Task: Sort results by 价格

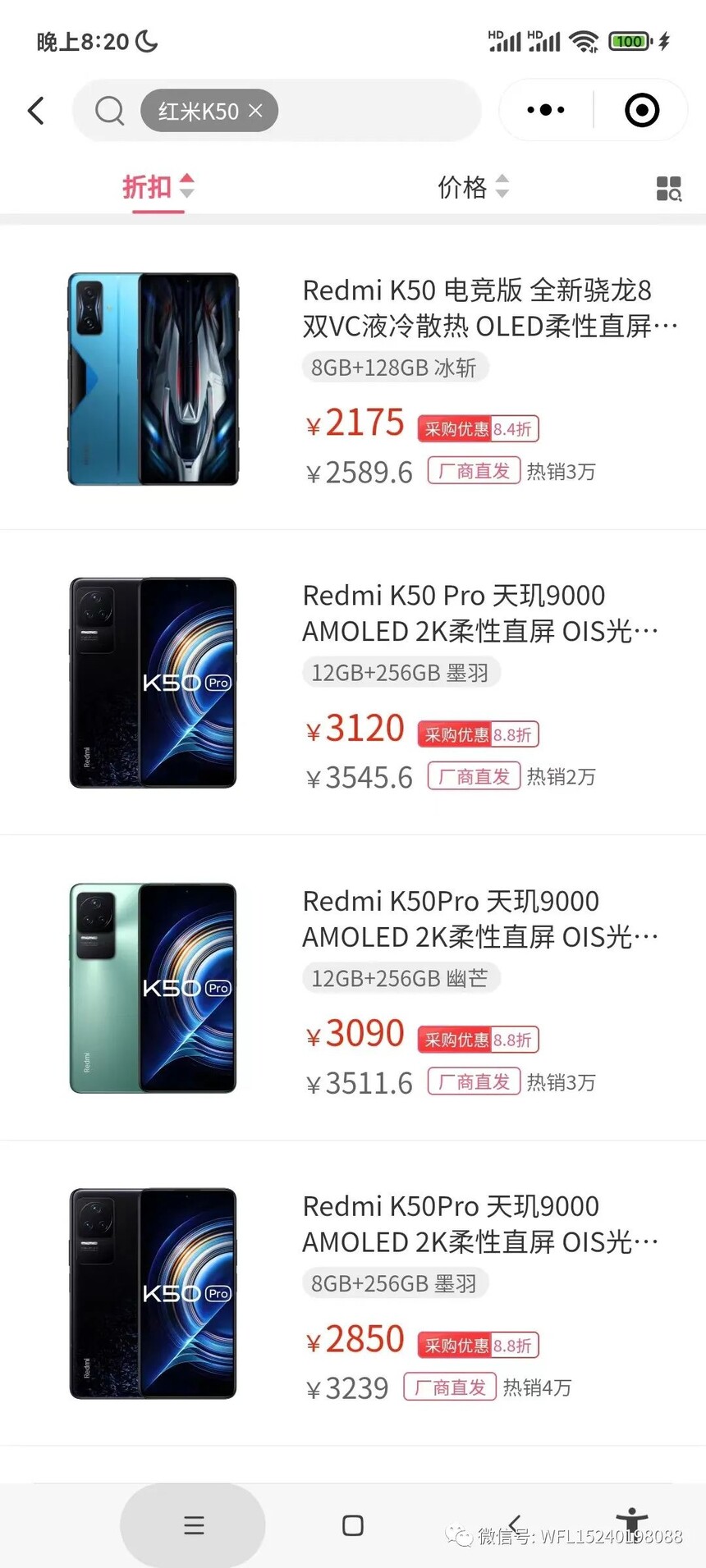Action: [x=474, y=187]
